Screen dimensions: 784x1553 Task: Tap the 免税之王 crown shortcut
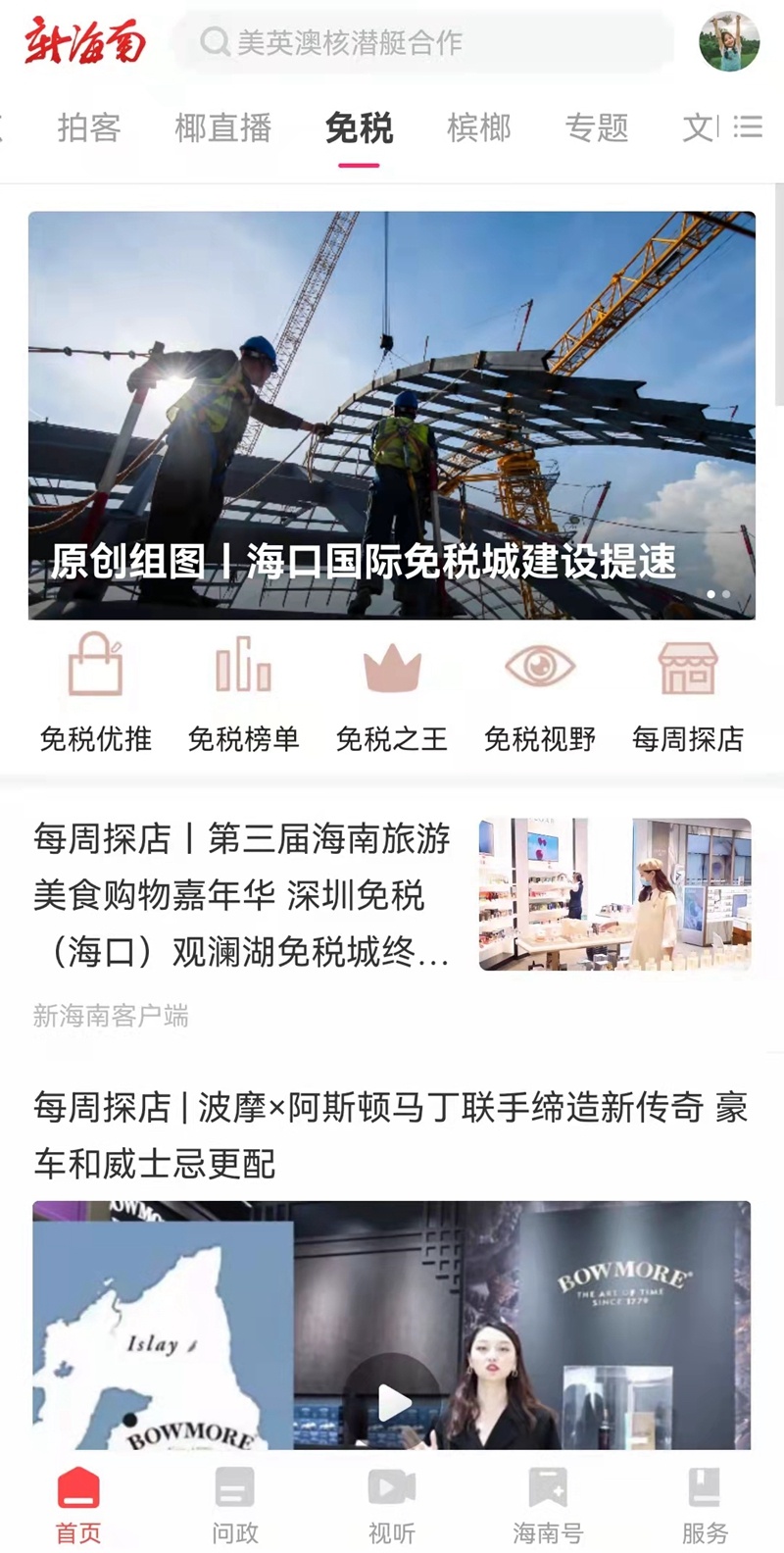[x=392, y=692]
